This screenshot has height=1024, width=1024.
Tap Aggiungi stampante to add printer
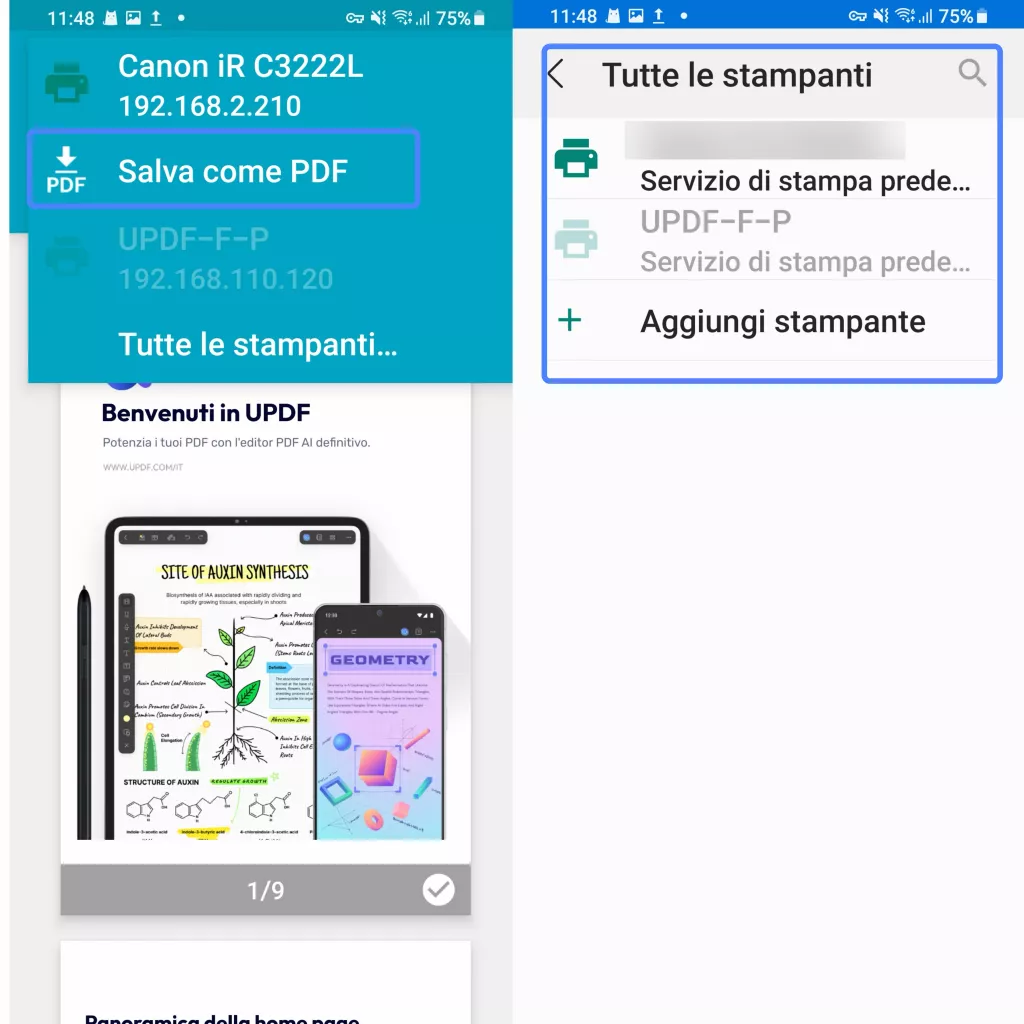point(782,322)
